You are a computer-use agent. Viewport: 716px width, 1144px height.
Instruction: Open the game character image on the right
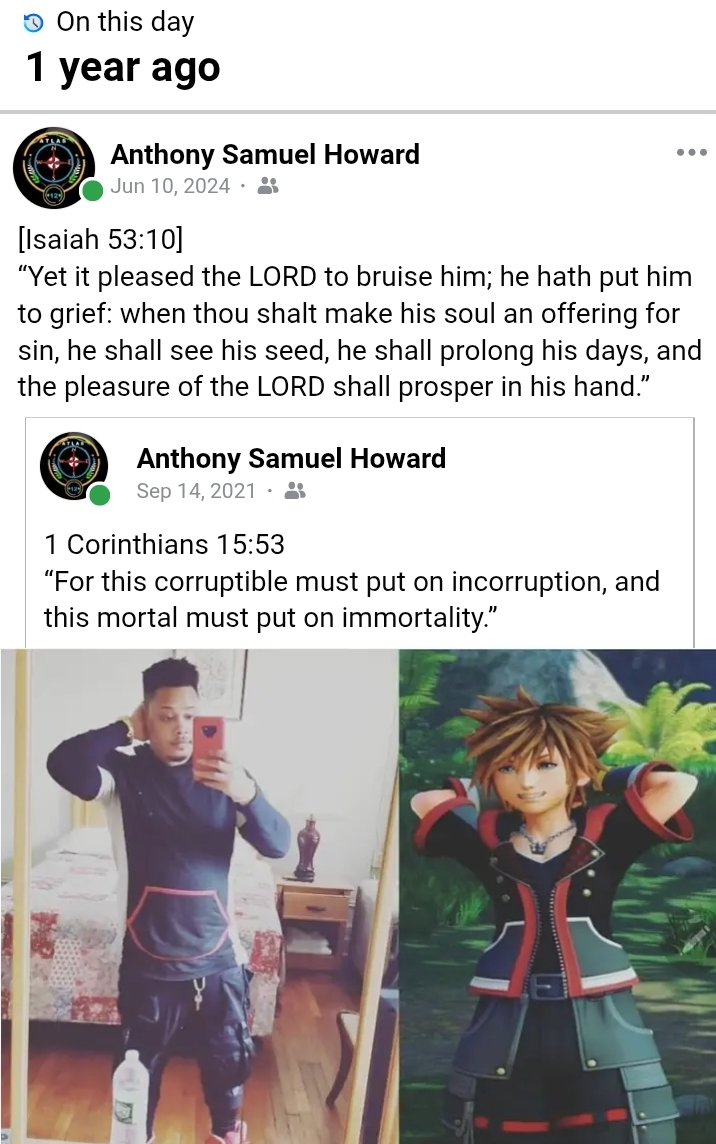click(x=557, y=895)
